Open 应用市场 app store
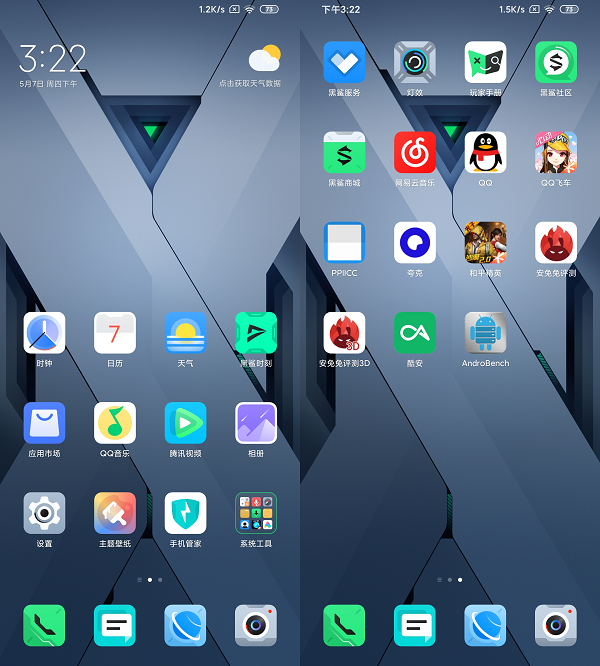The height and width of the screenshot is (666, 600). tap(44, 423)
